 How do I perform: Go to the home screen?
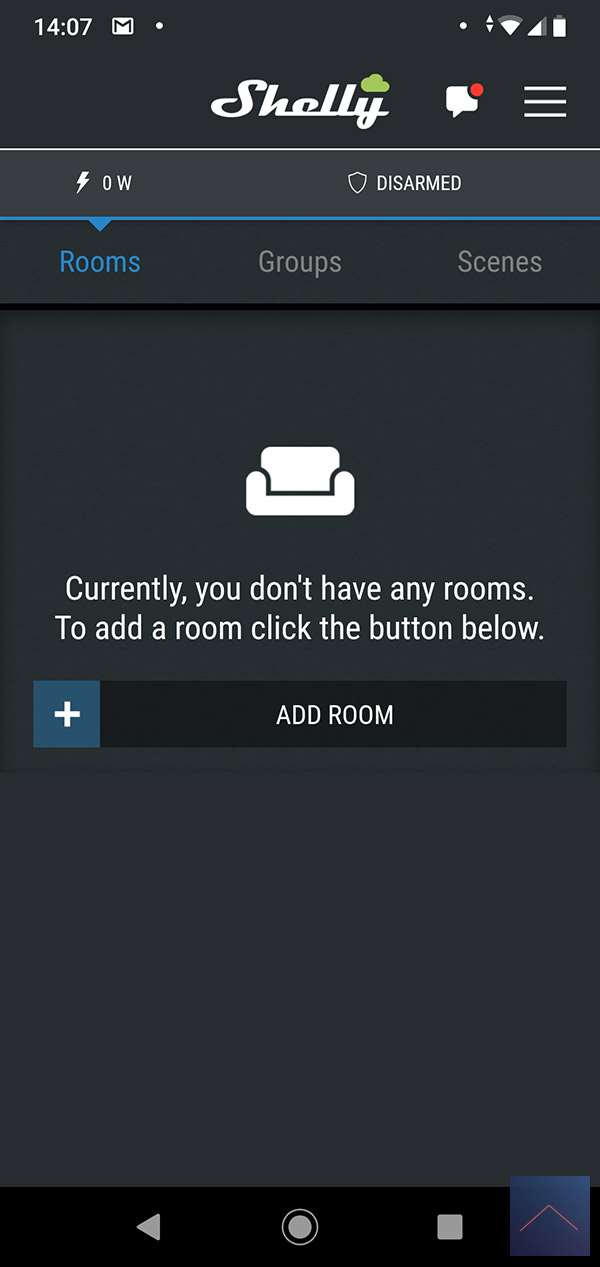tap(300, 1226)
